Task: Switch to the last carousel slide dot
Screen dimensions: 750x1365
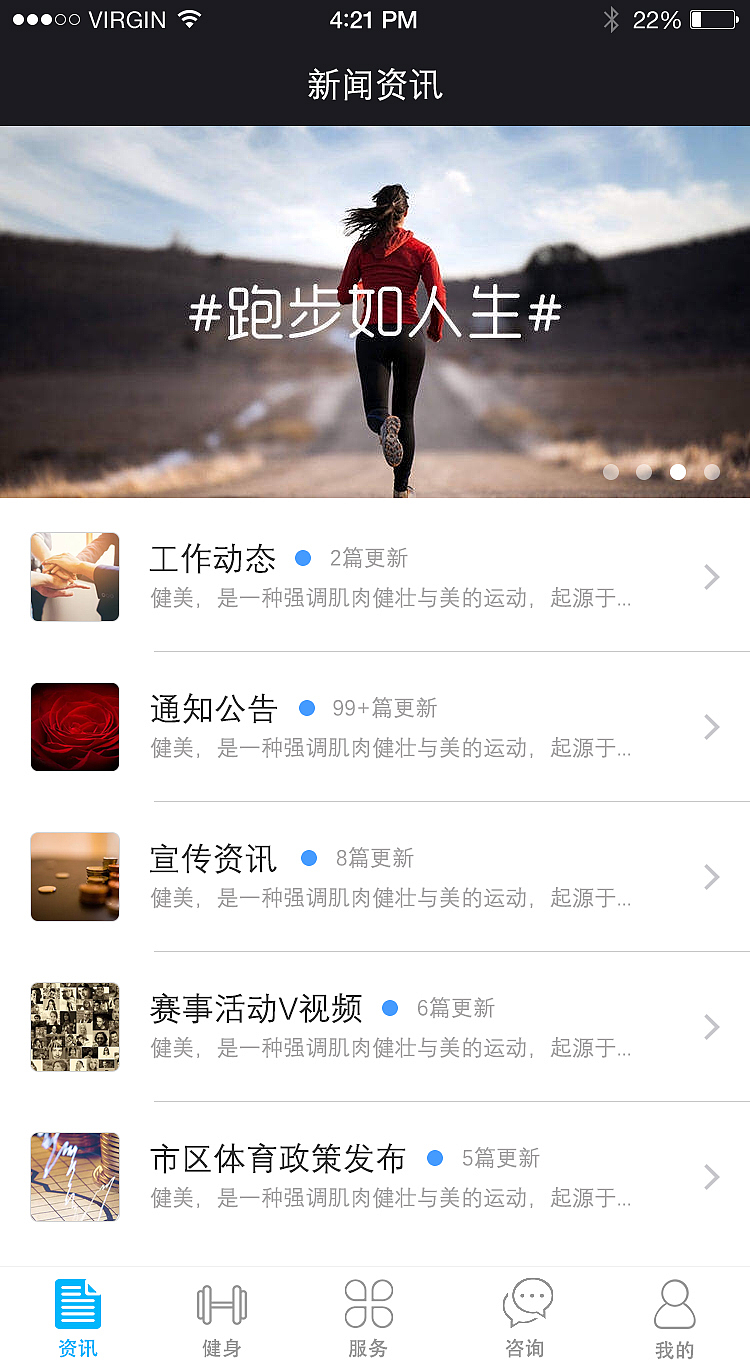Action: pyautogui.click(x=712, y=471)
